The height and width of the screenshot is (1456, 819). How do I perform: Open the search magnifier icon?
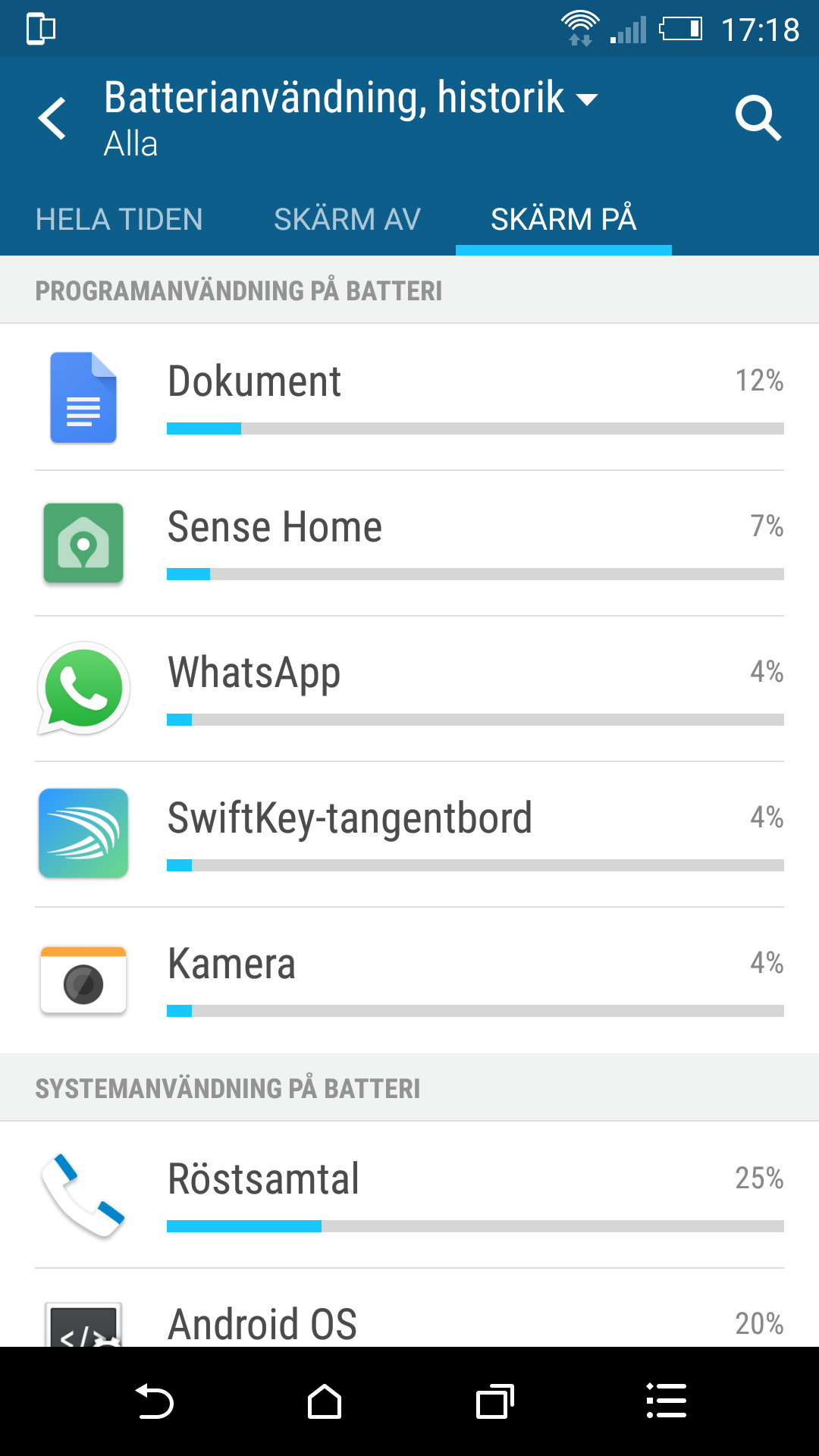(x=758, y=118)
